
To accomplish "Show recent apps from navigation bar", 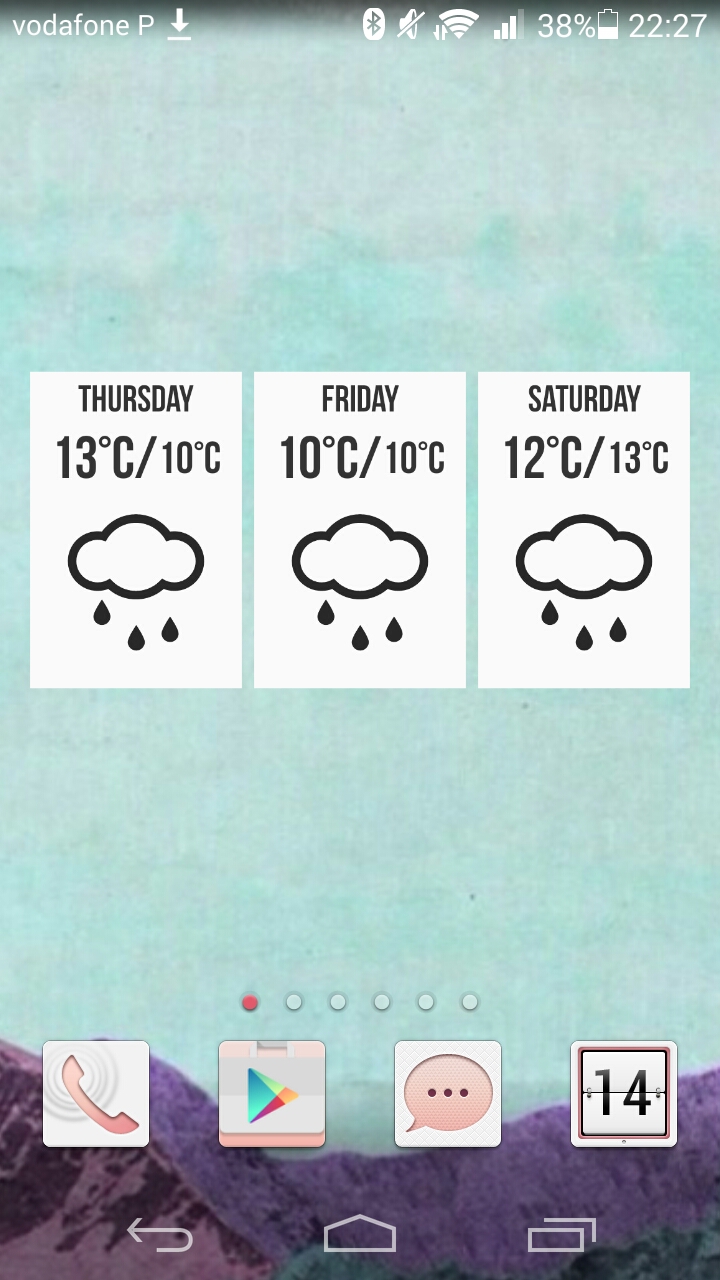I will pos(561,1236).
